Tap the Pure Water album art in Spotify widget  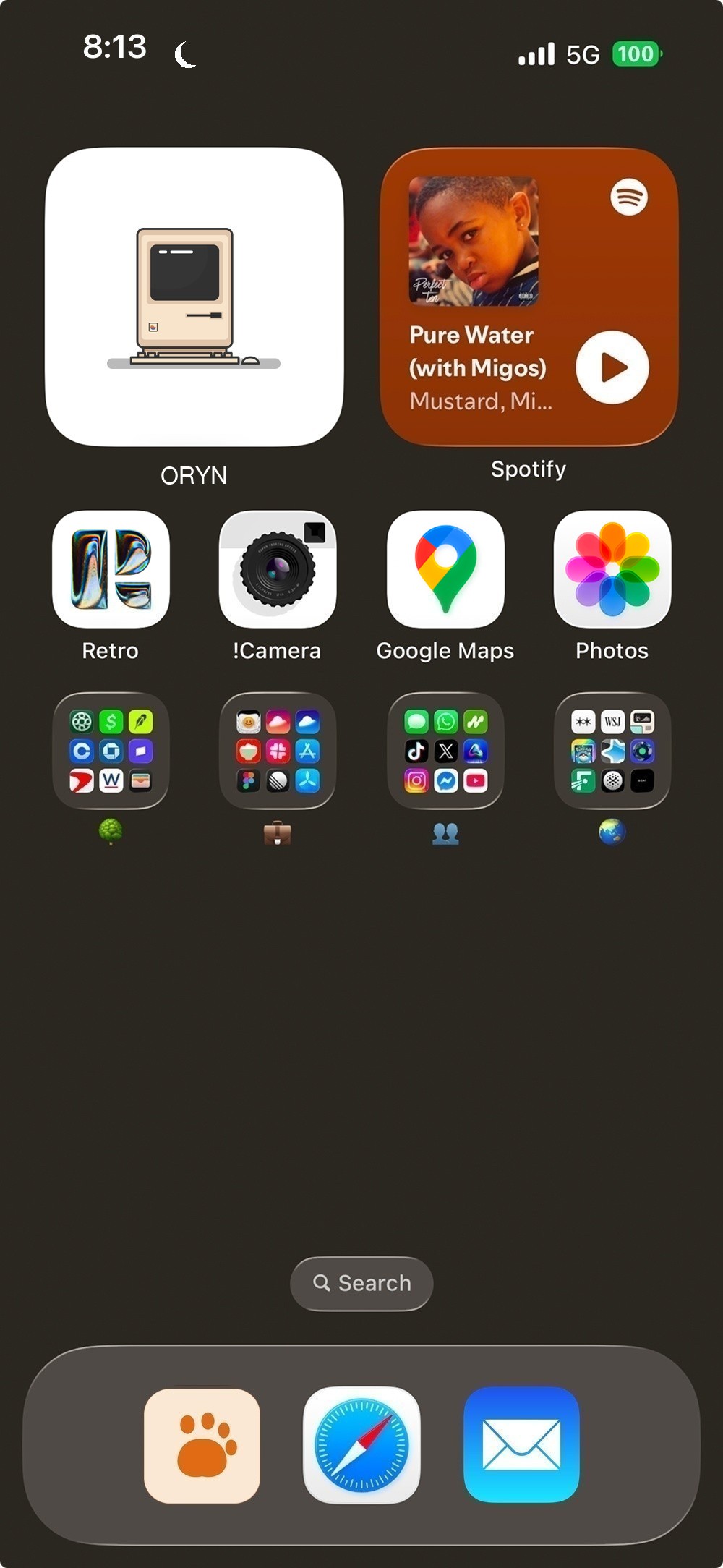coord(474,242)
